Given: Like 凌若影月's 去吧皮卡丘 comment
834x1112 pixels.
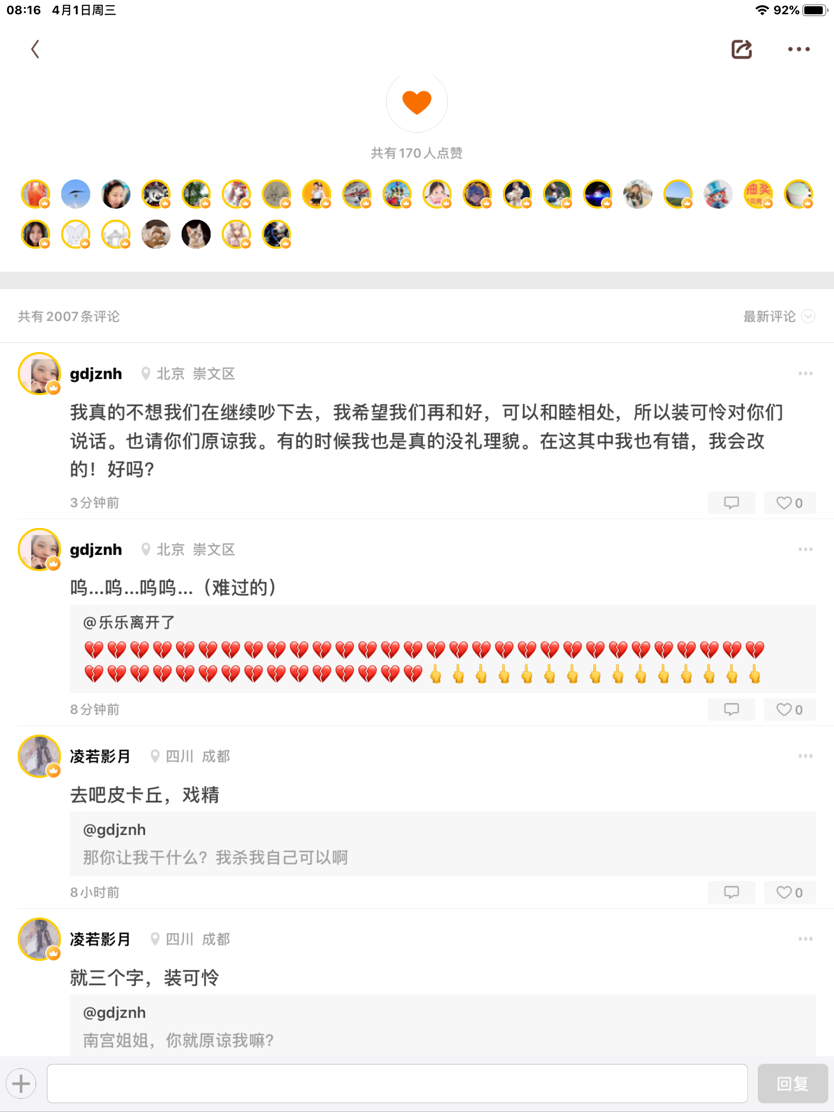Looking at the screenshot, I should (790, 892).
